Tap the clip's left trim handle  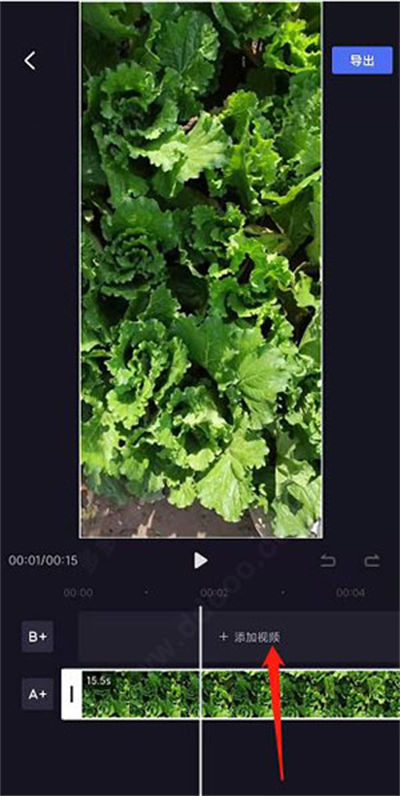coord(72,694)
